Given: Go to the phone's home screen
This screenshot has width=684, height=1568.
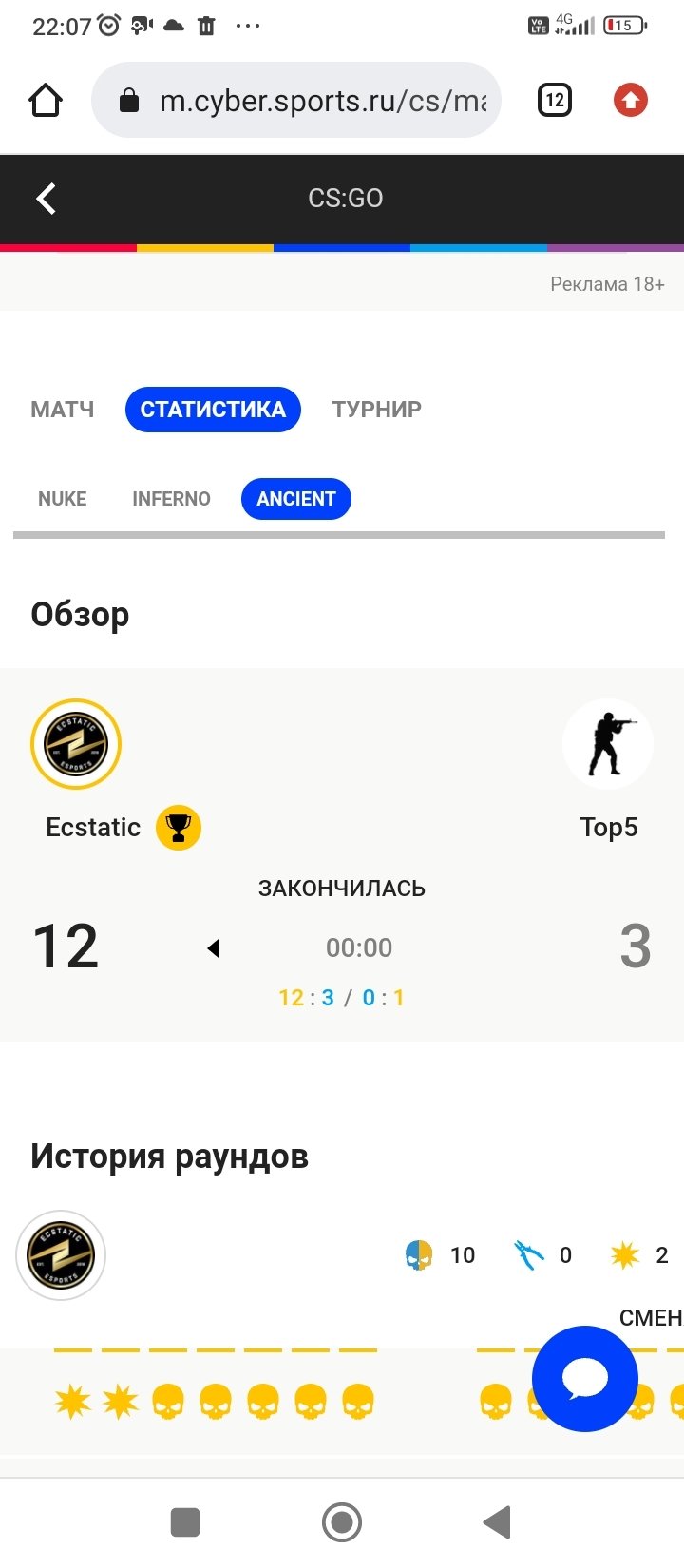Looking at the screenshot, I should coord(342,1522).
